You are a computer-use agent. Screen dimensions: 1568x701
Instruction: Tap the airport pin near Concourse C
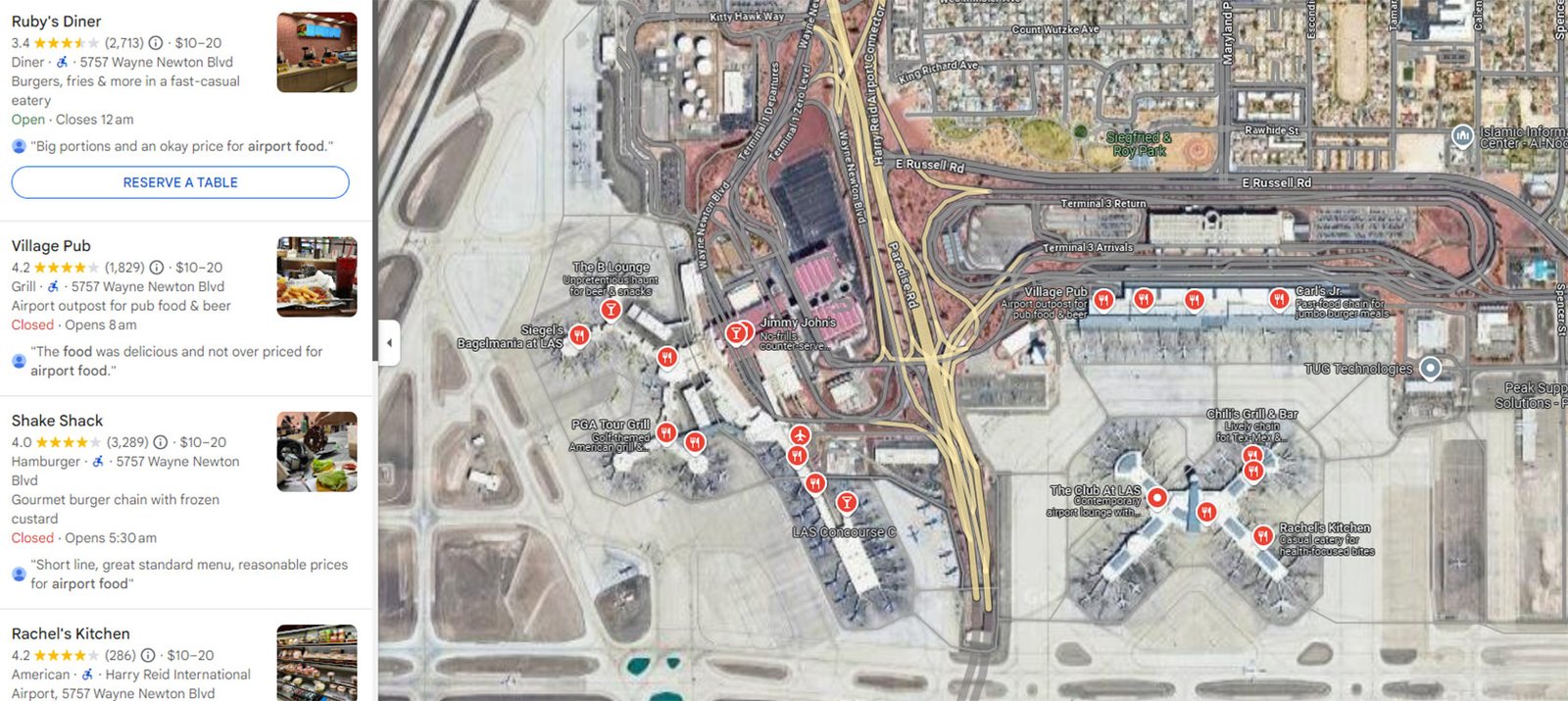point(801,434)
